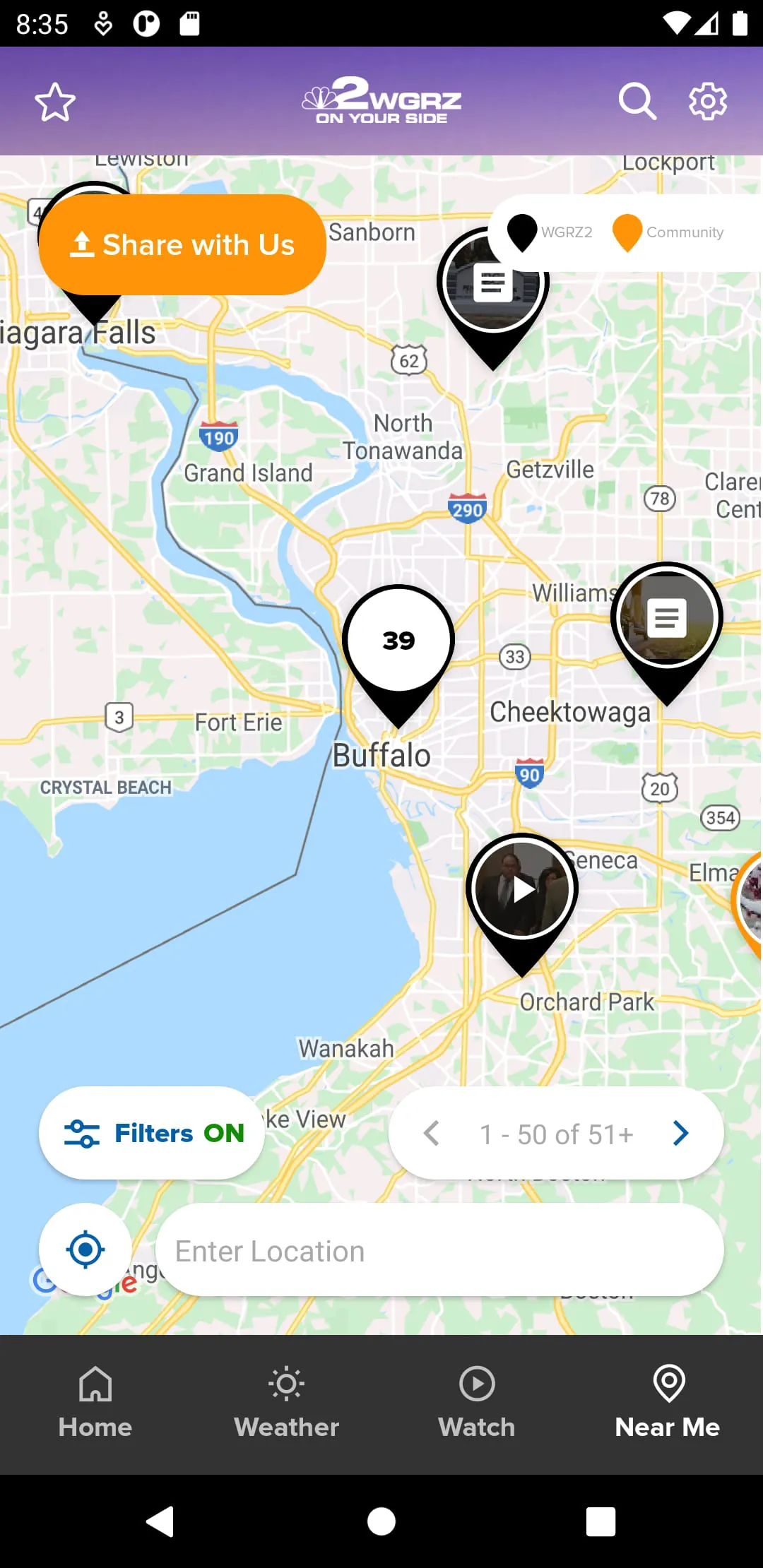The image size is (763, 1568).
Task: Play the video pin near Orchard Park
Action: click(x=522, y=889)
